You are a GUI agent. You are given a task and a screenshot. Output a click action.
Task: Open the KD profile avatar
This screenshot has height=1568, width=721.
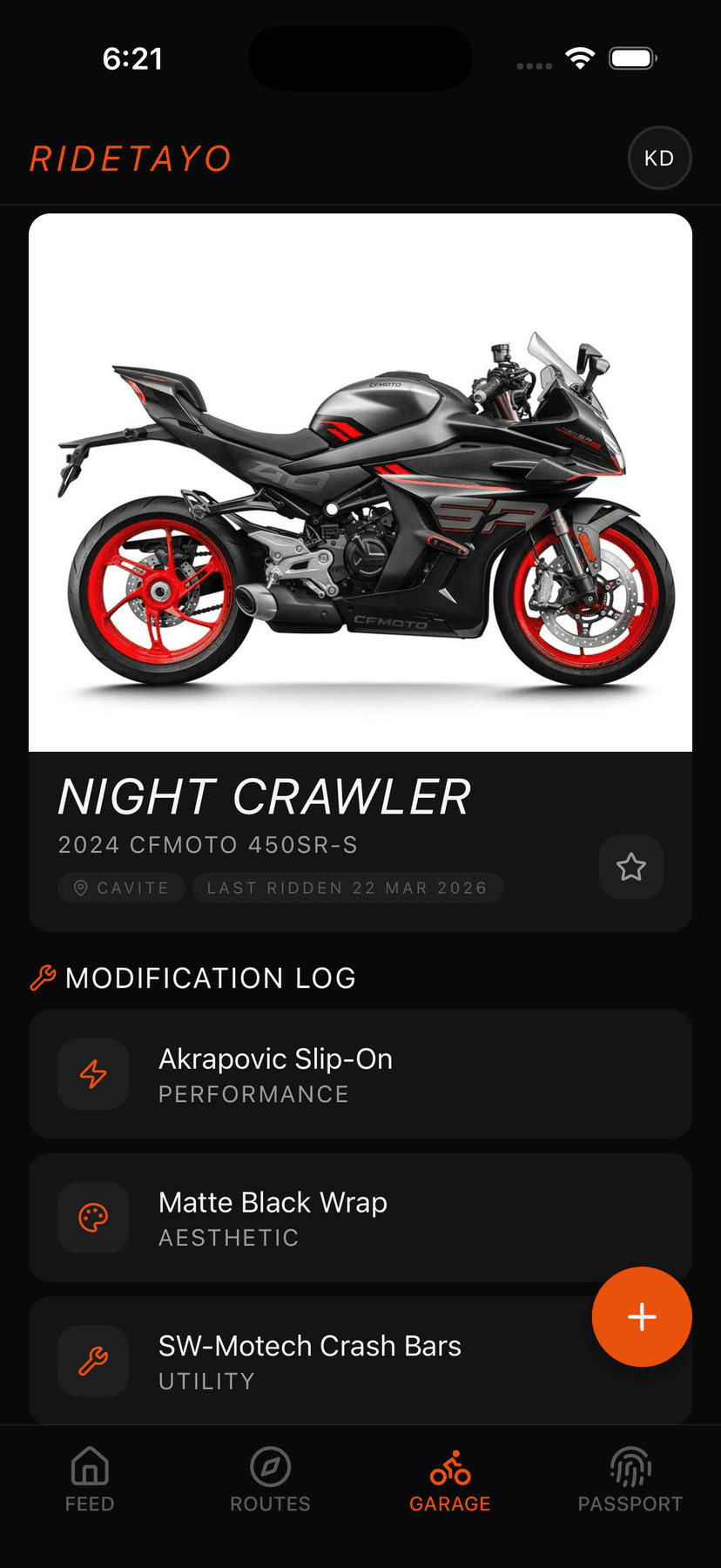point(659,159)
